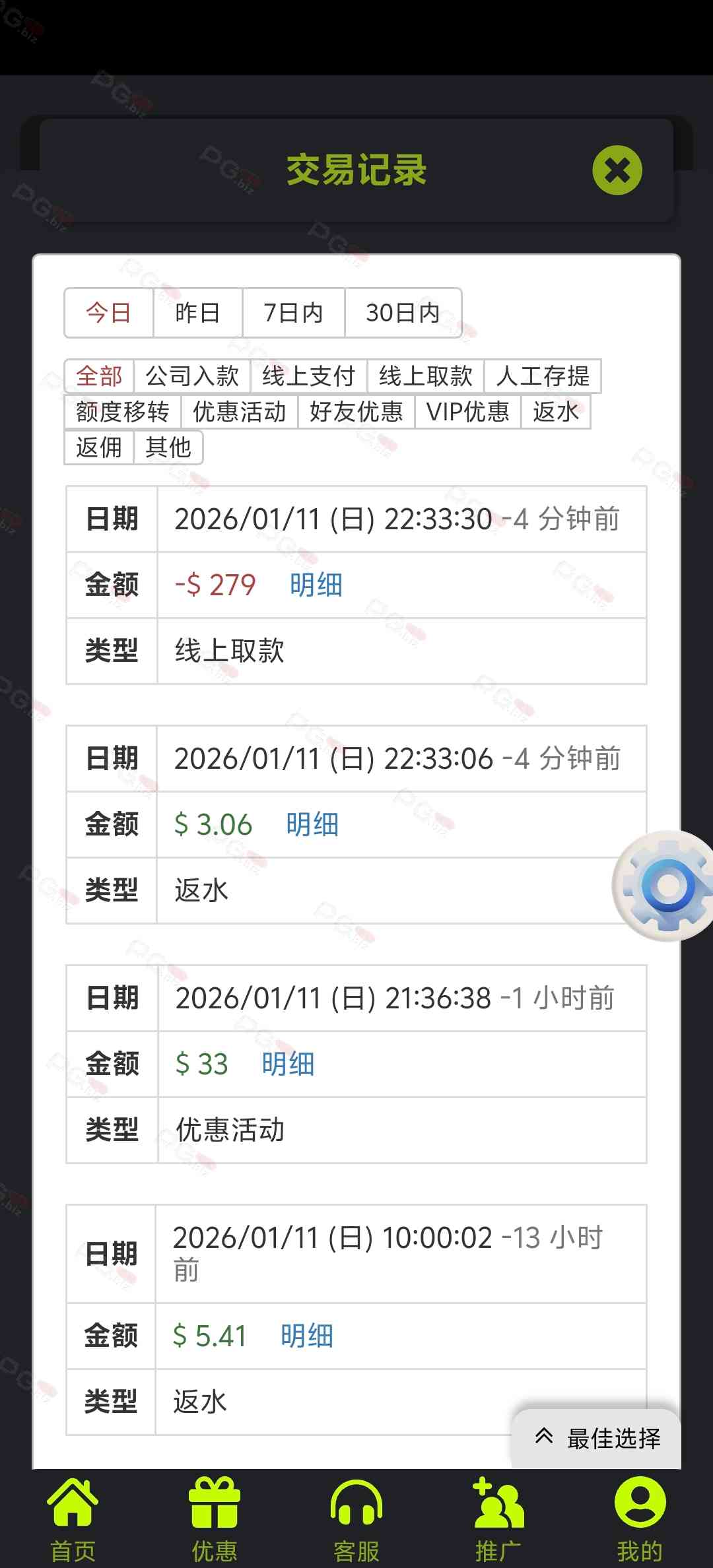
Task: Switch to the 昨日 date filter
Action: pos(197,313)
